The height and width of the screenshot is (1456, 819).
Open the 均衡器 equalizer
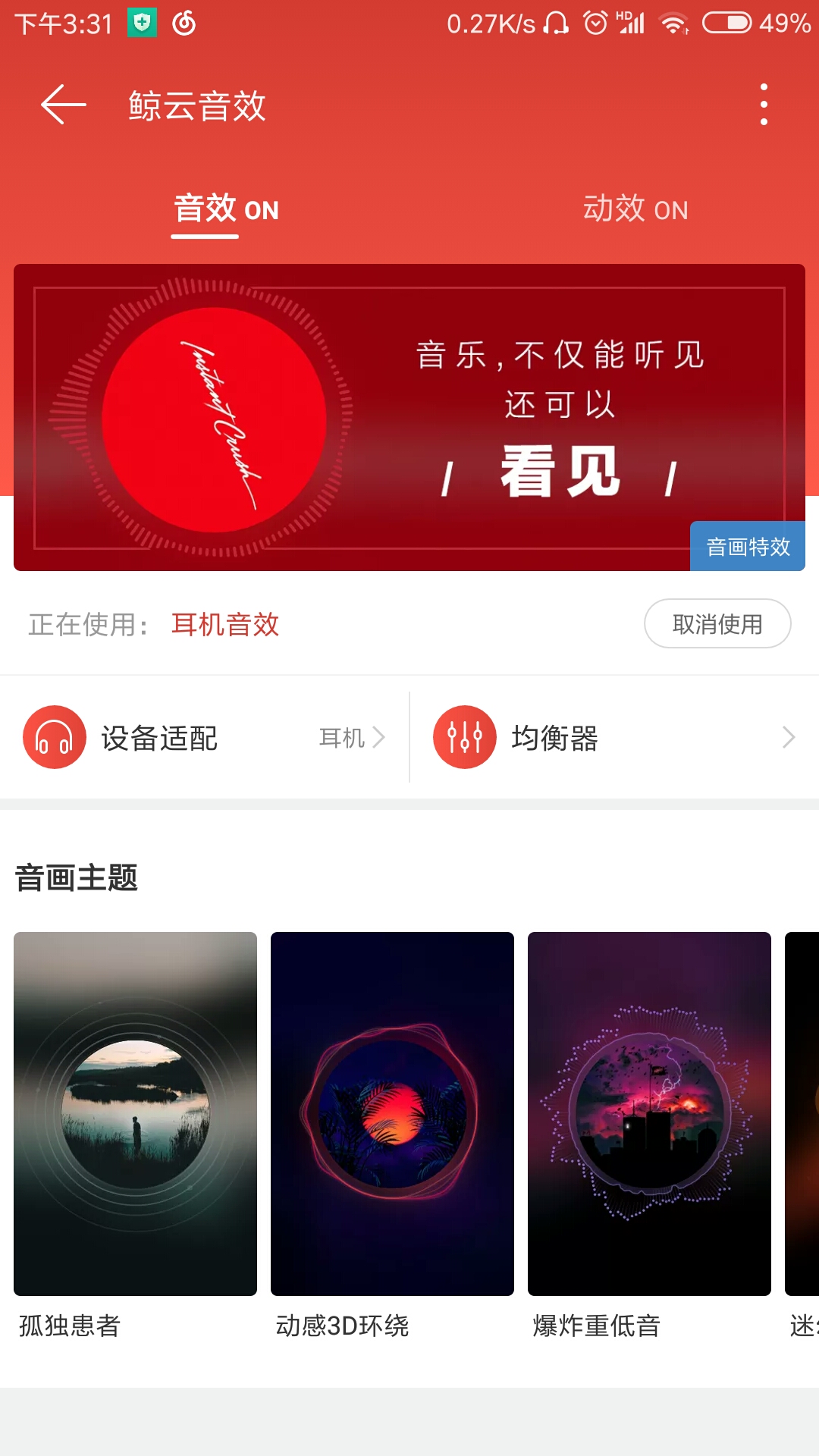(614, 737)
